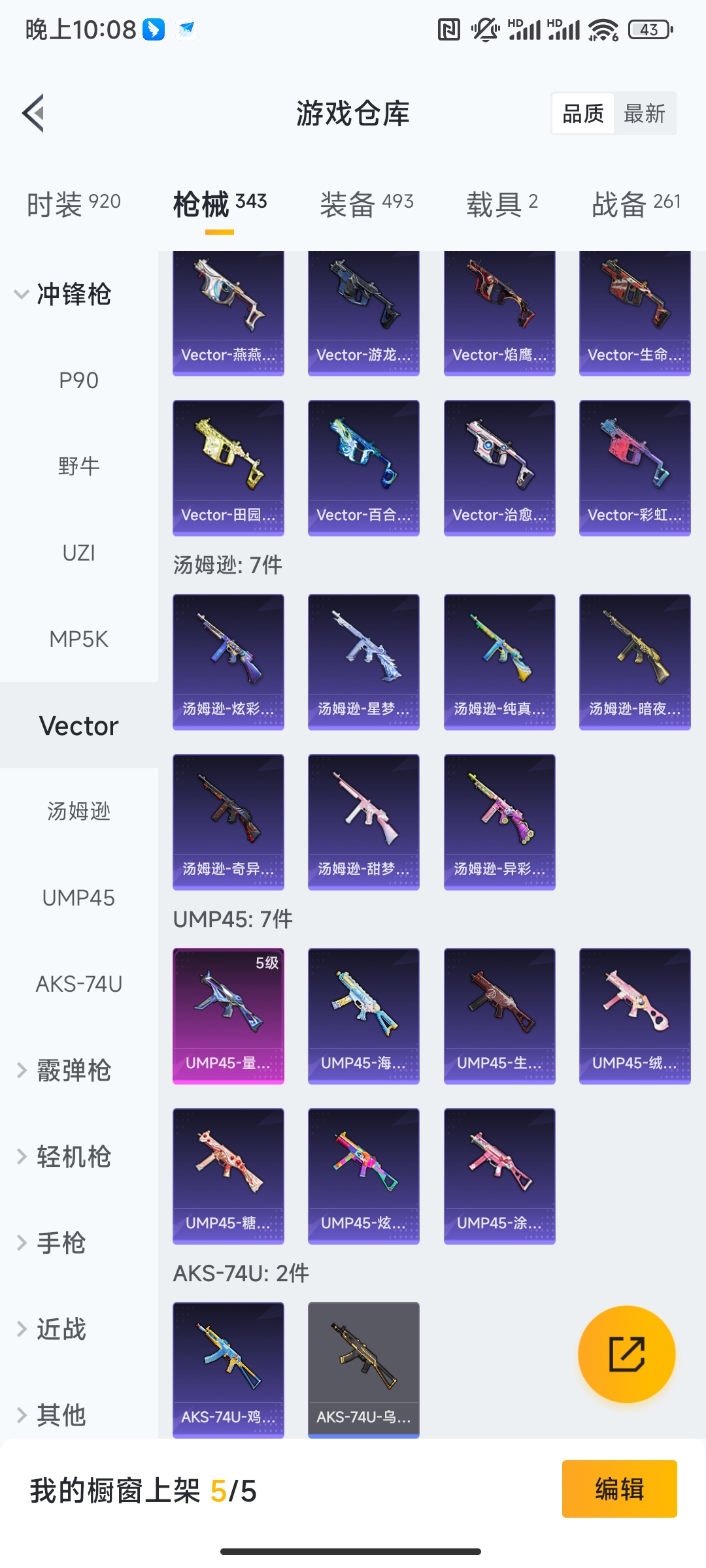Open the 汤姆逊-星梦 skin tile
The width and height of the screenshot is (706, 1568).
pyautogui.click(x=363, y=661)
